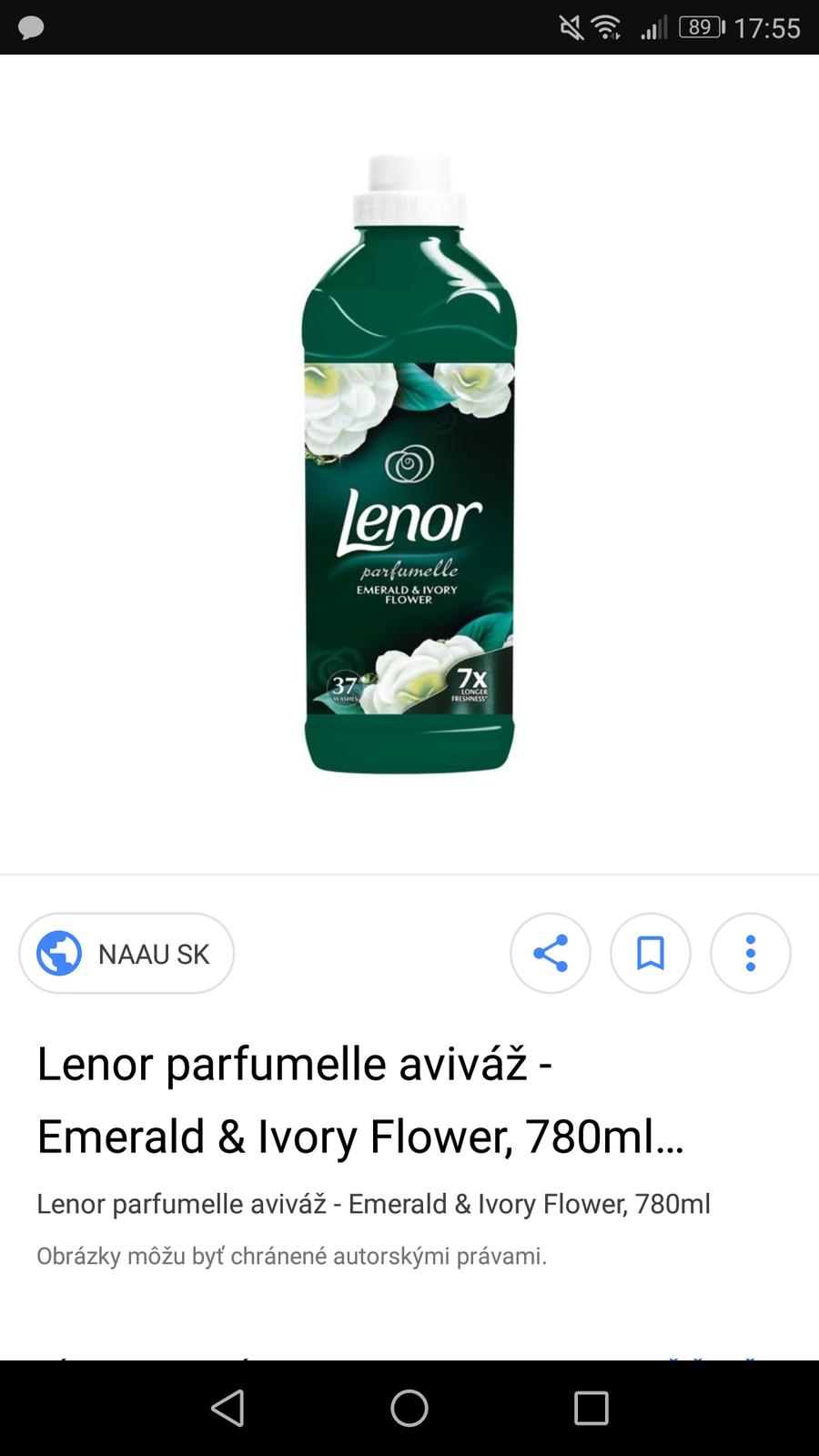Image resolution: width=819 pixels, height=1456 pixels.
Task: Go to the home screen
Action: (x=409, y=1408)
